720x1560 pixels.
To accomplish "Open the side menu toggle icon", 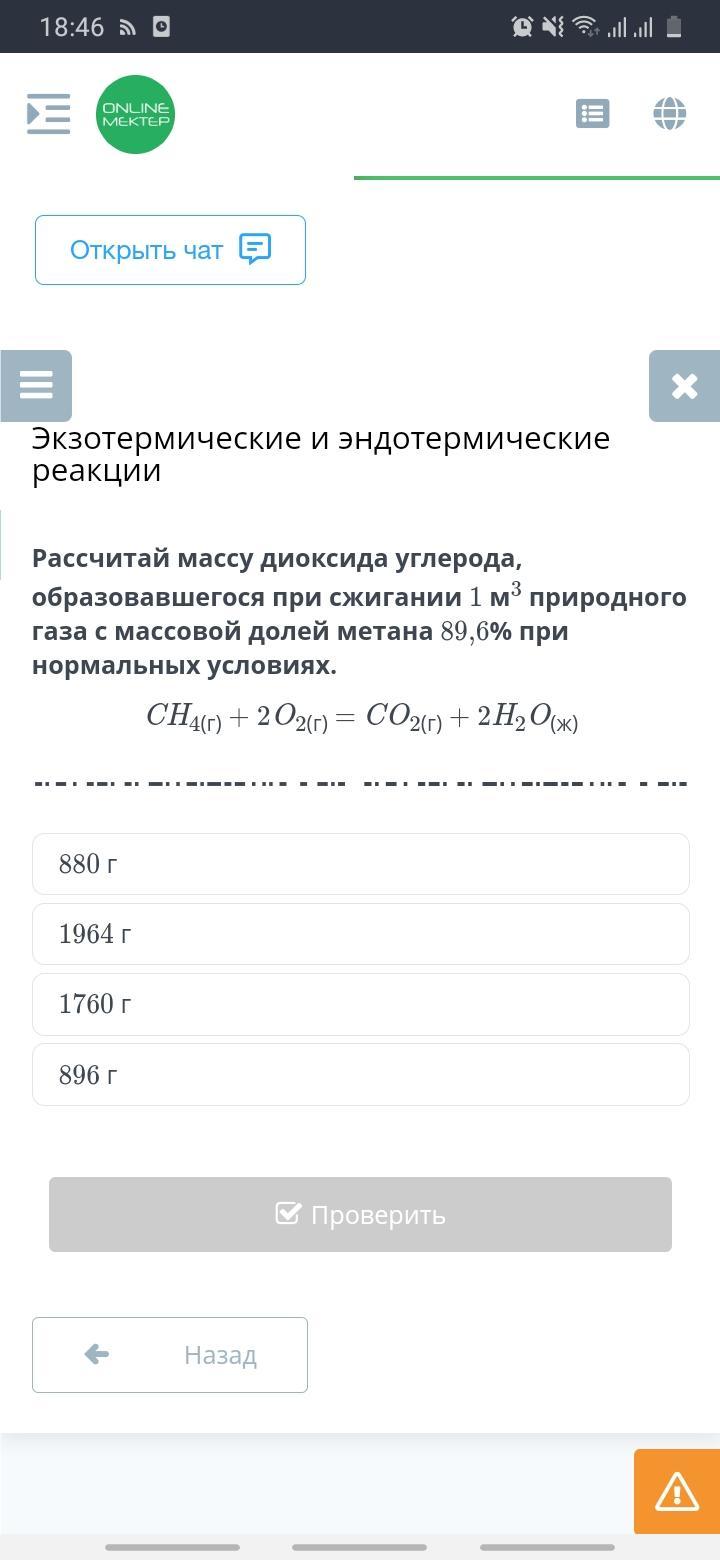I will click(48, 114).
